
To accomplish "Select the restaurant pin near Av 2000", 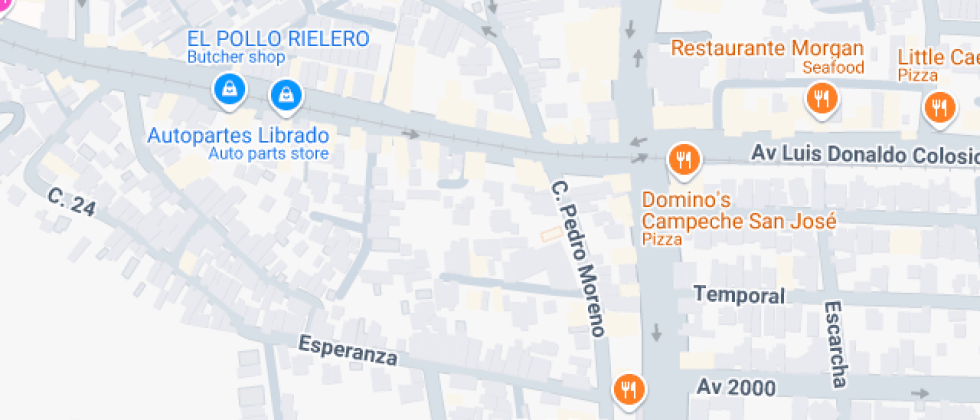I will point(629,390).
